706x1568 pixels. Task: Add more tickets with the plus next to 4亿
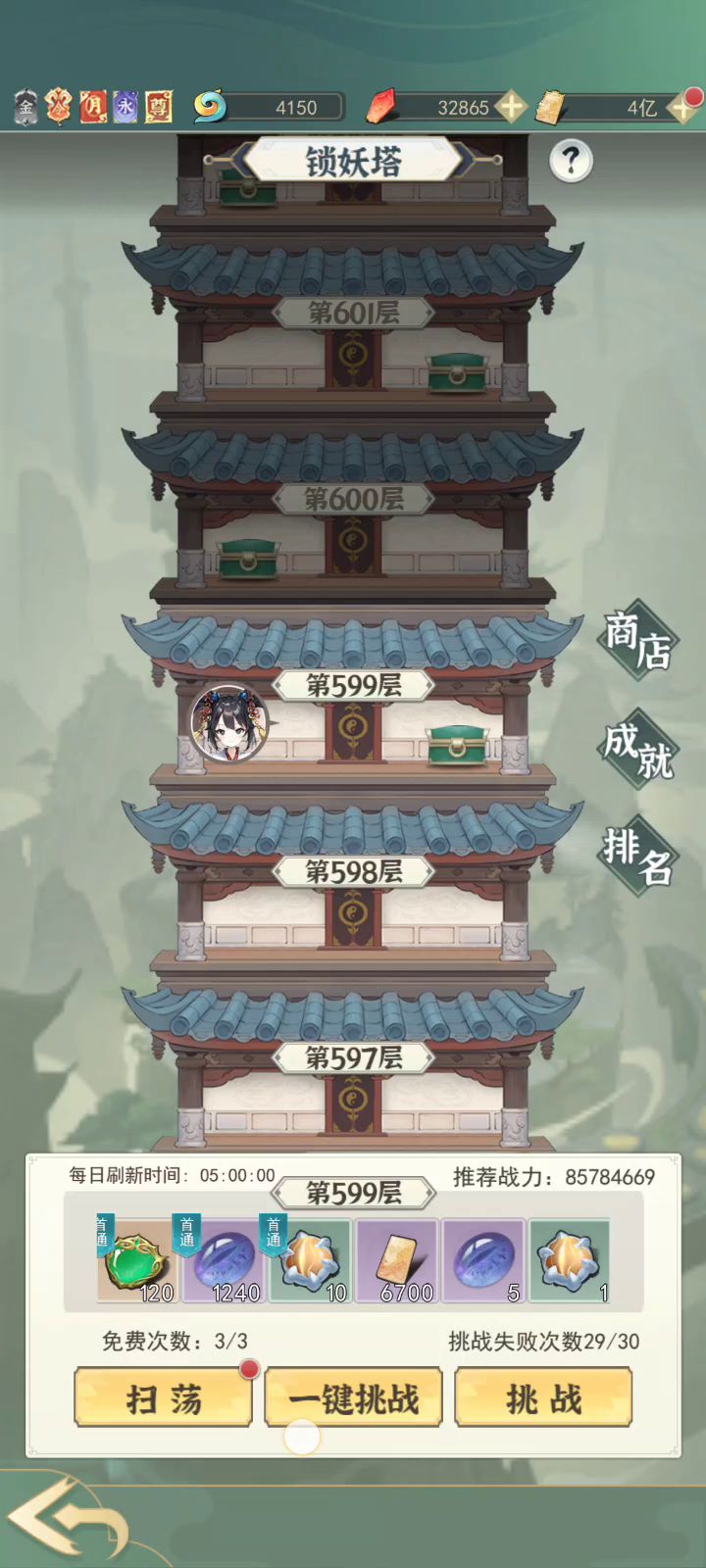[681, 108]
